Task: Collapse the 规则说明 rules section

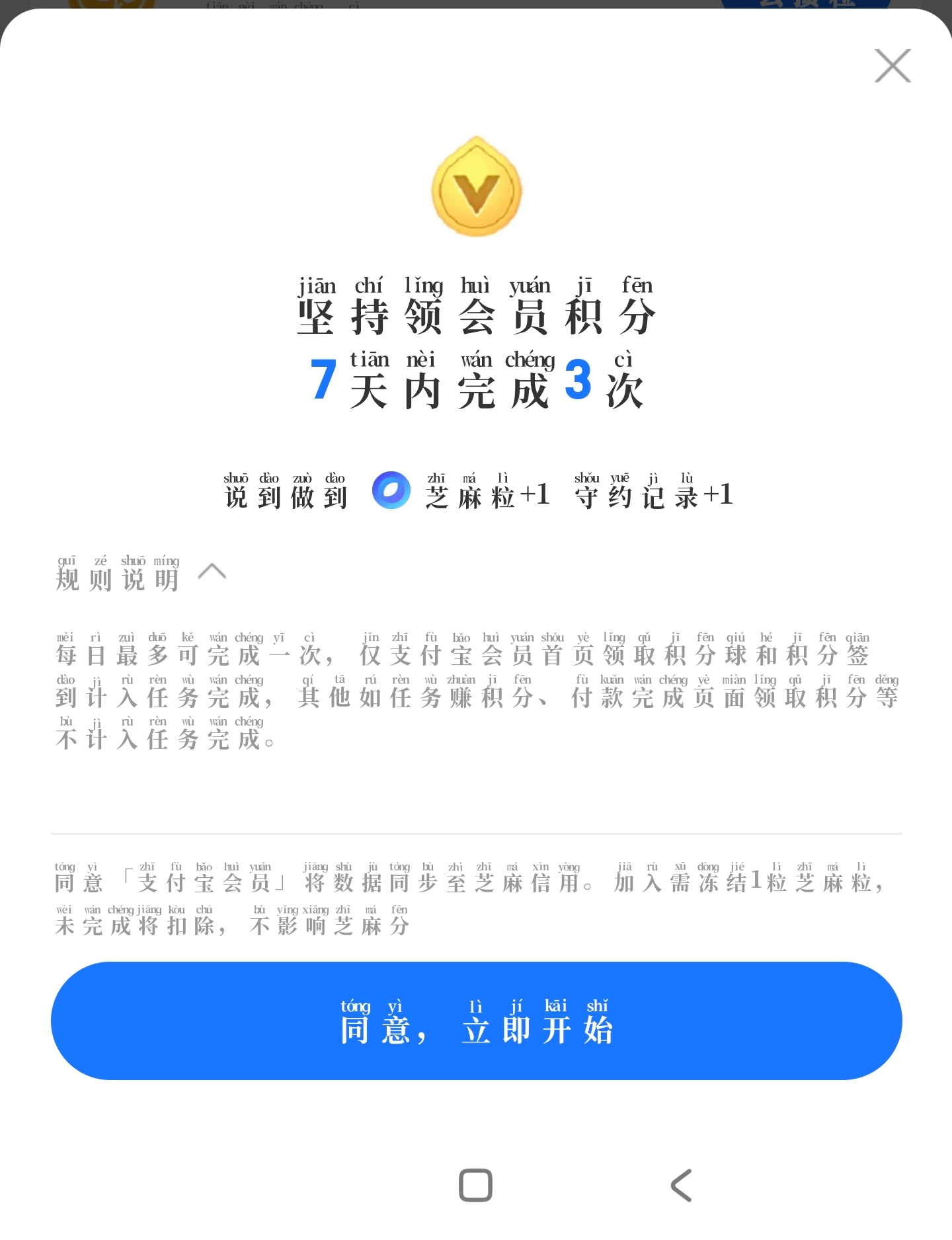Action: tap(212, 572)
